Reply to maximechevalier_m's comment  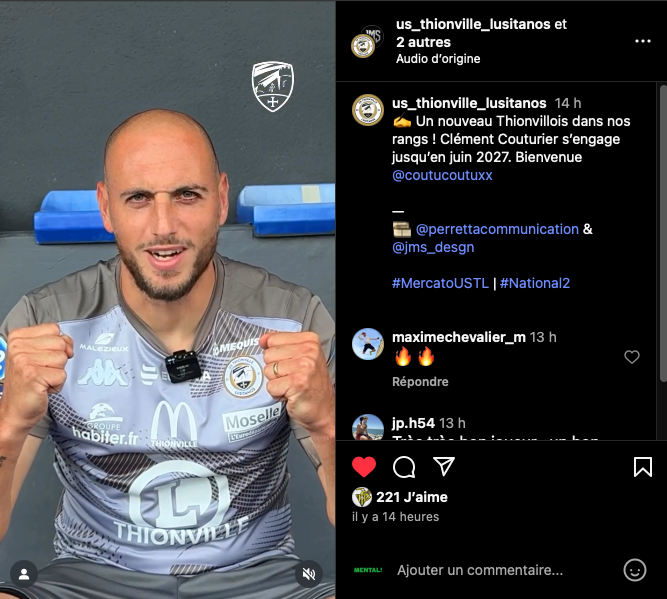tap(420, 382)
